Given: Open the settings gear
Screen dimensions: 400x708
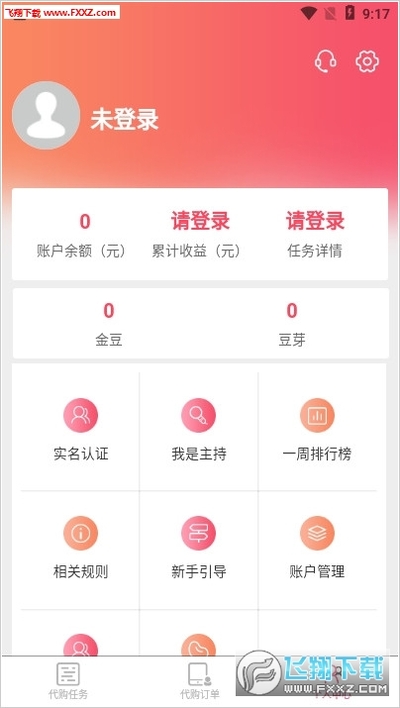Looking at the screenshot, I should click(x=367, y=61).
